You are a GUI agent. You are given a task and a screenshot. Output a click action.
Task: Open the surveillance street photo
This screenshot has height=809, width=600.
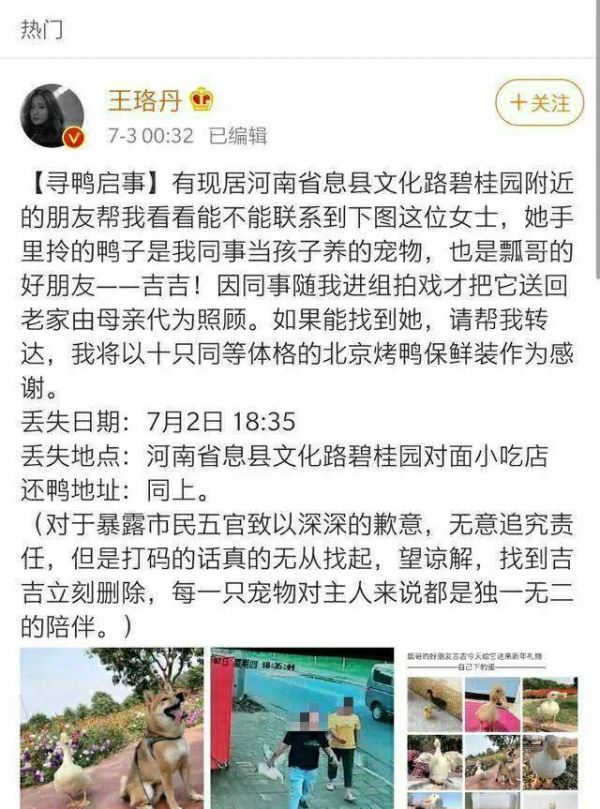click(302, 727)
